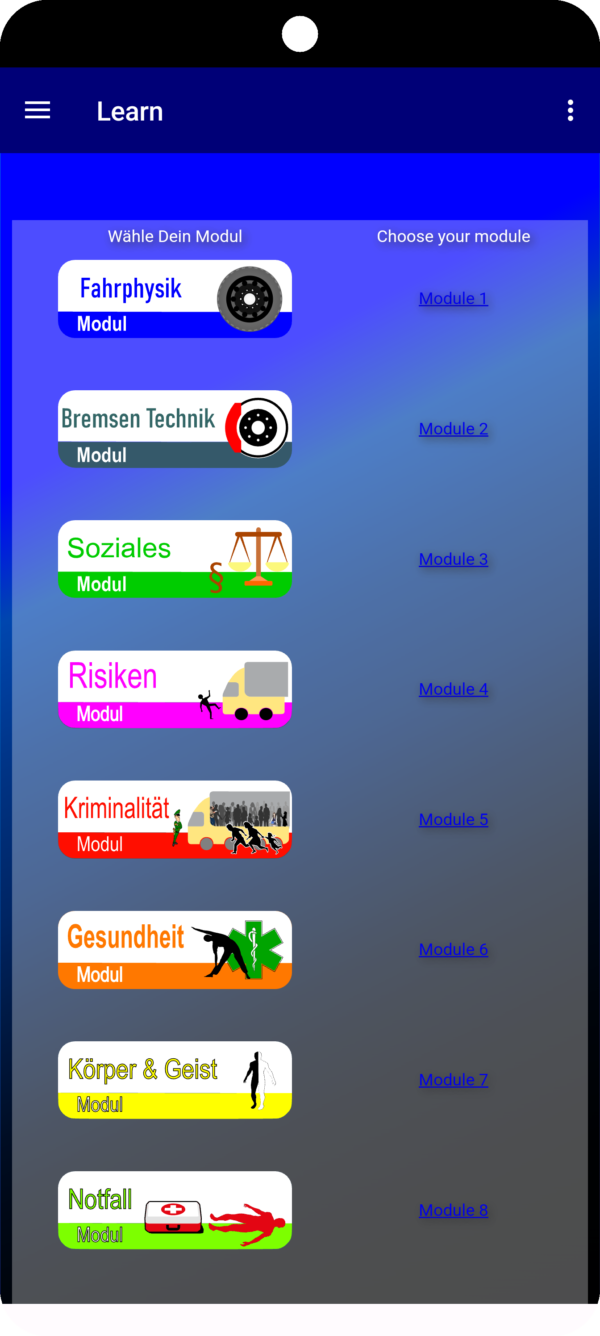Open the Fahrphysik module card
This screenshot has height=1336, width=600.
tap(175, 299)
